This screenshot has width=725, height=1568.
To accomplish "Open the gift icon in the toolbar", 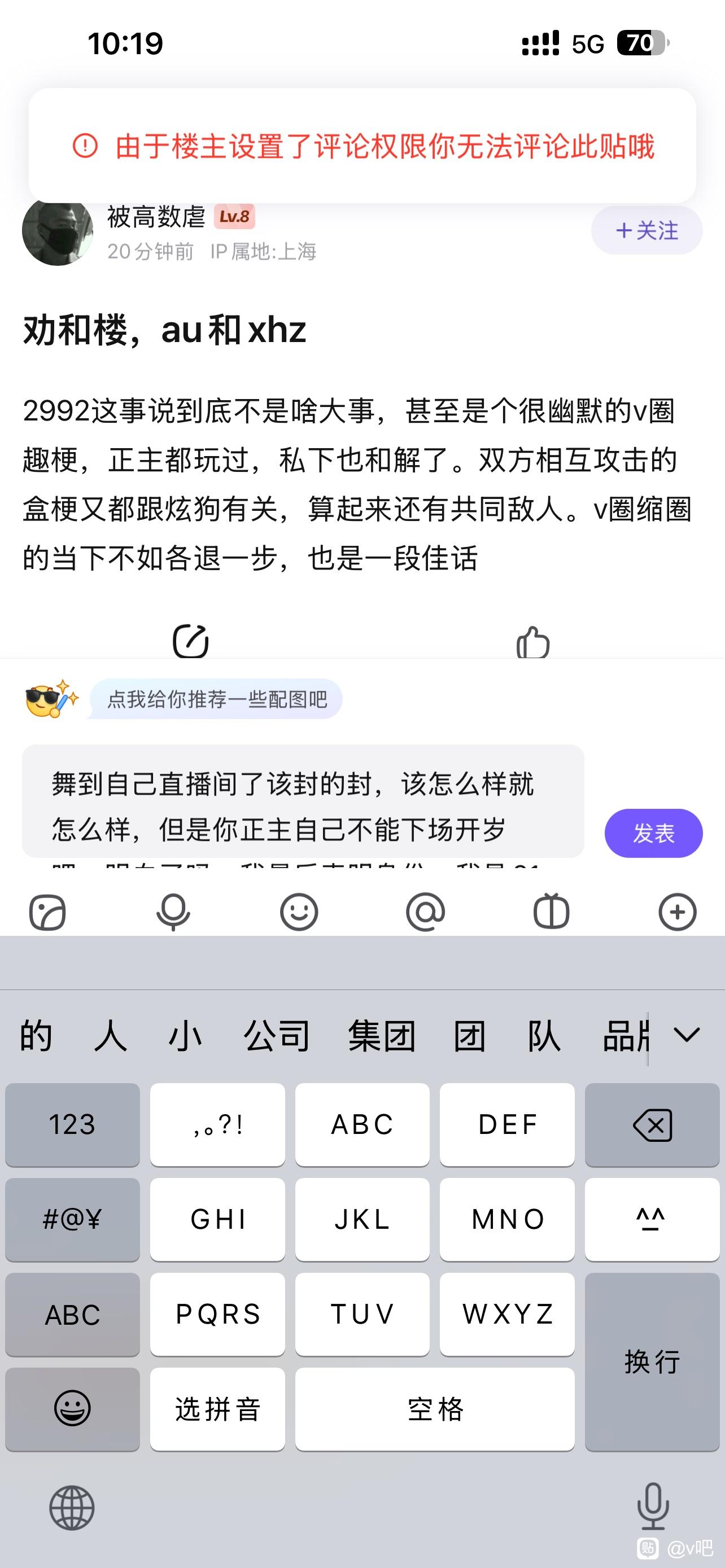I will 552,913.
